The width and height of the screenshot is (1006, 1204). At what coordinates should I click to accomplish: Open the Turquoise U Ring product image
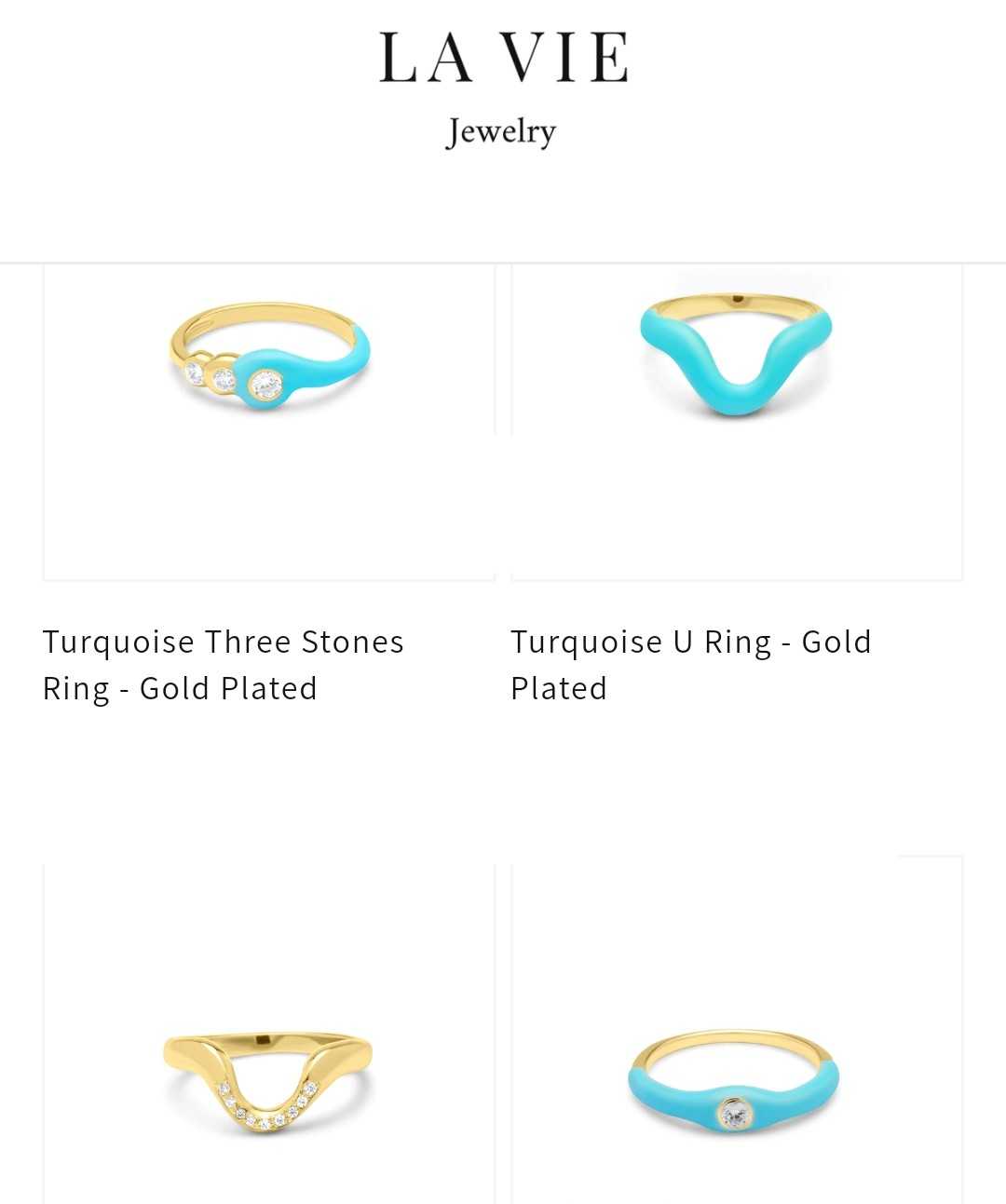(736, 356)
